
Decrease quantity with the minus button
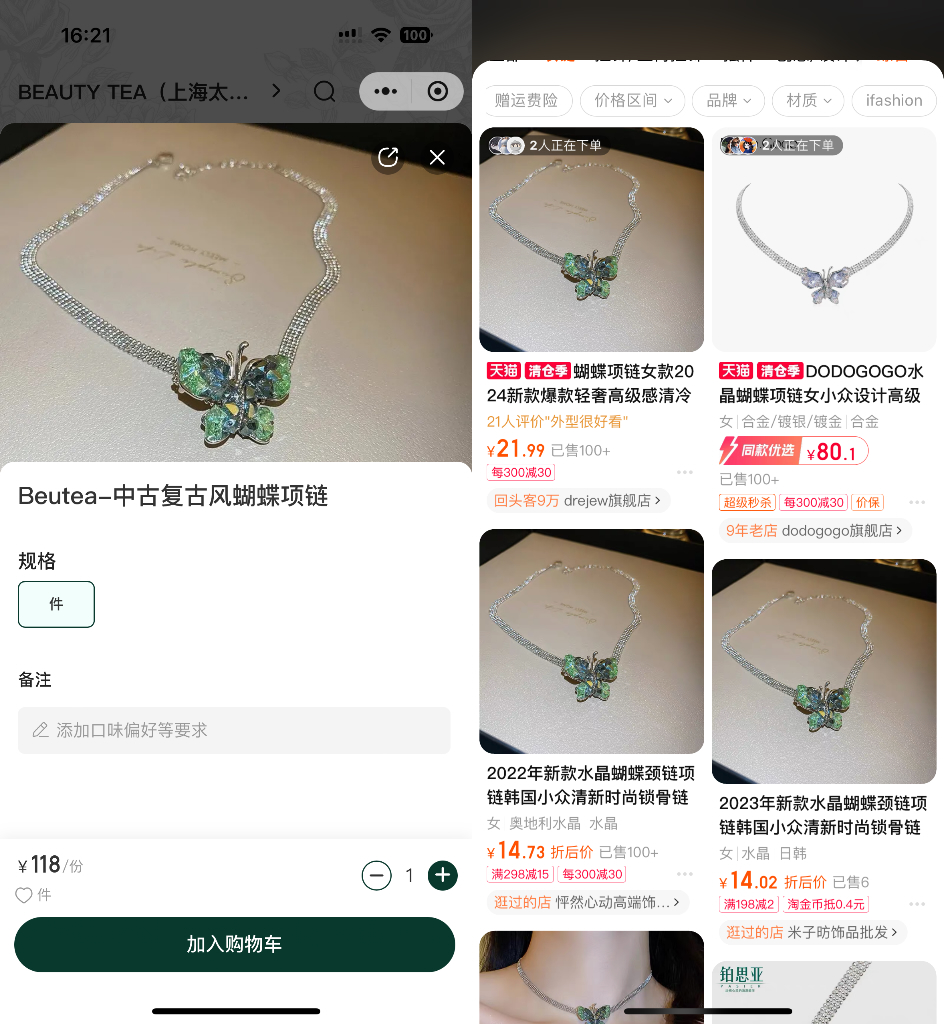(376, 876)
